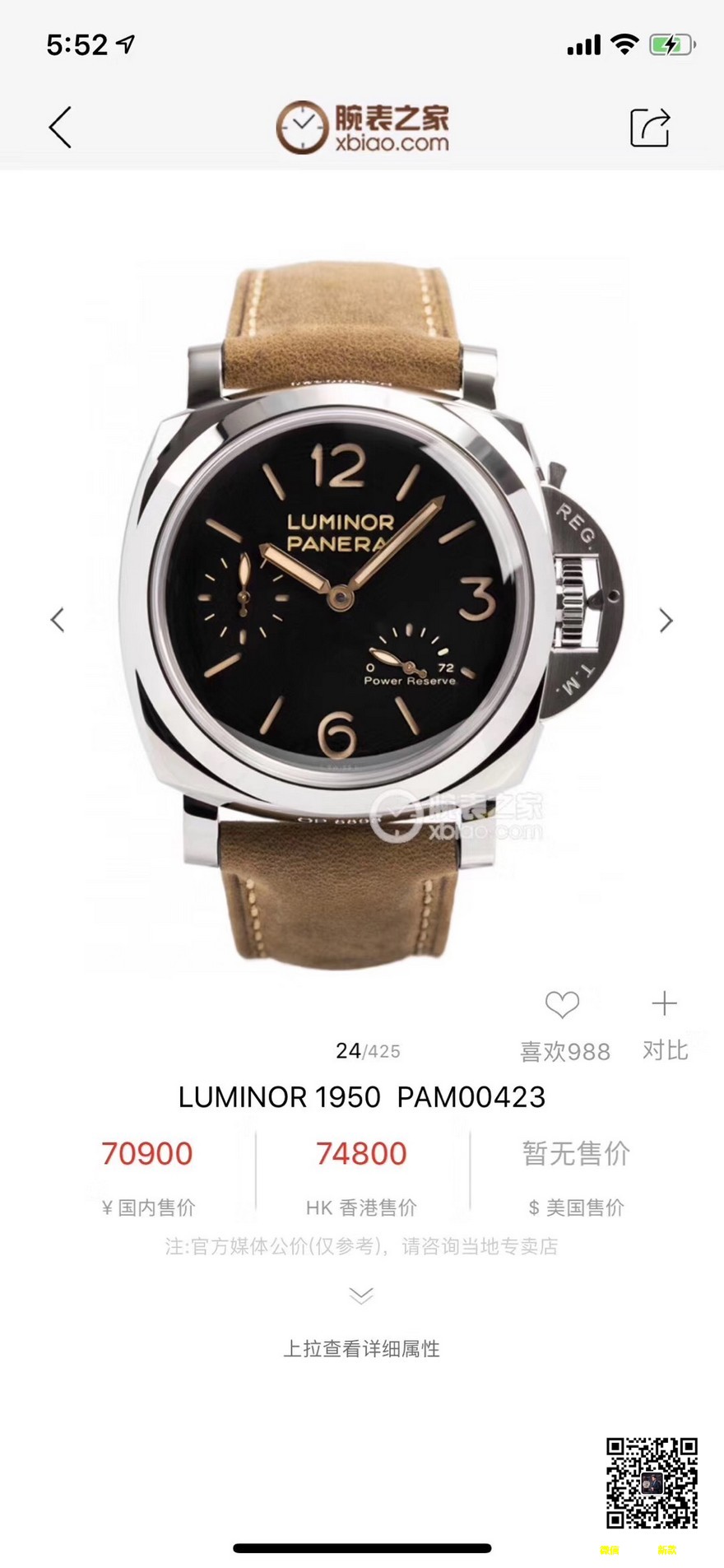Share this watch page
This screenshot has height=1568, width=724.
(x=649, y=128)
